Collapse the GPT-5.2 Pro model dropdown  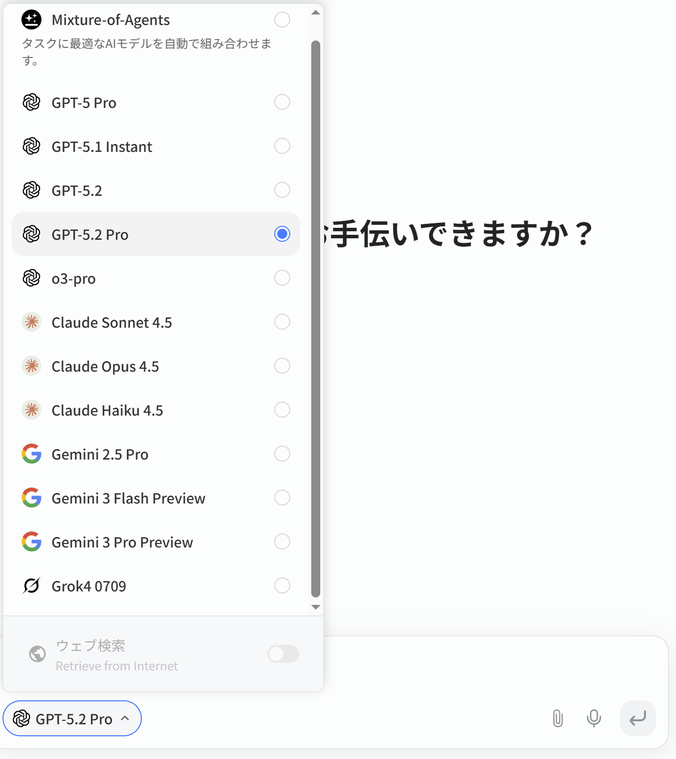[x=72, y=718]
